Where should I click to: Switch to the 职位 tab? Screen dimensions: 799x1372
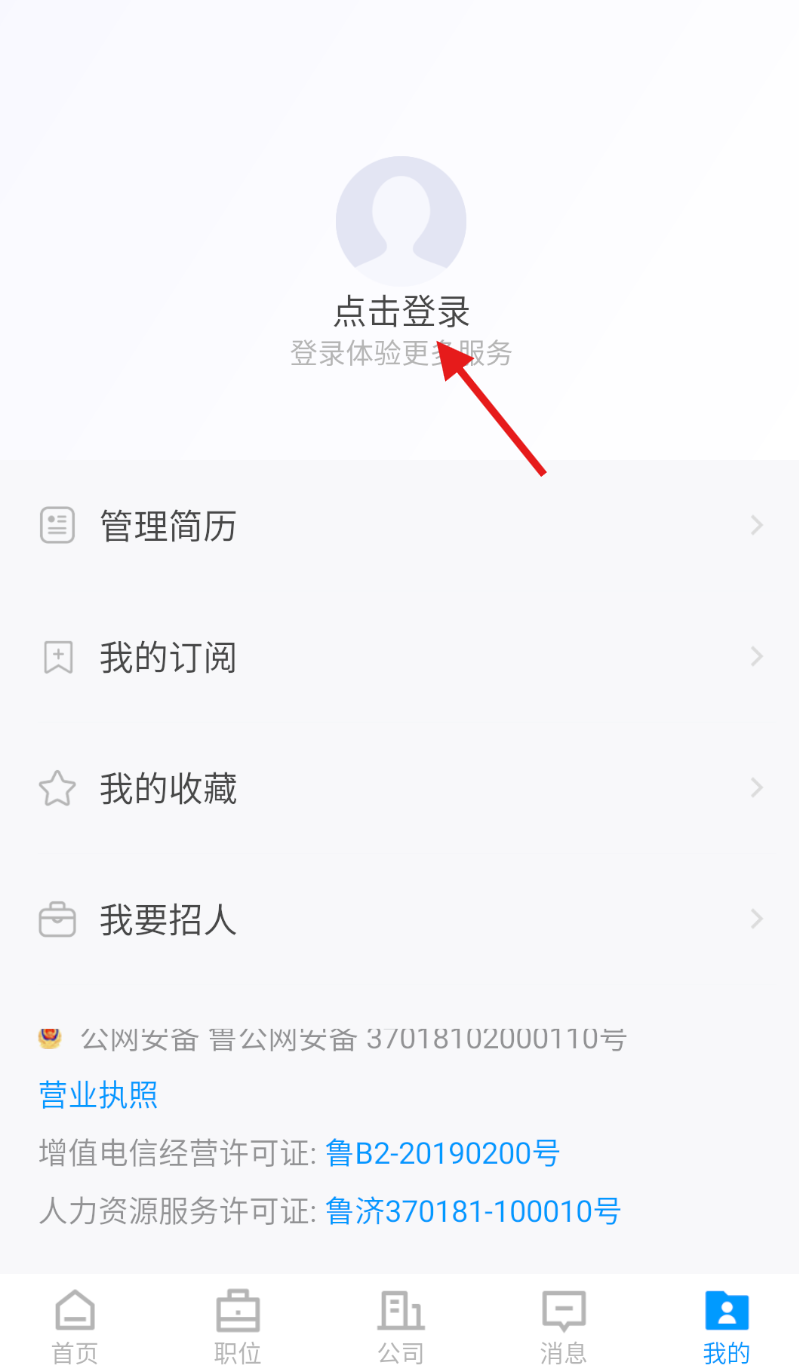[238, 1326]
